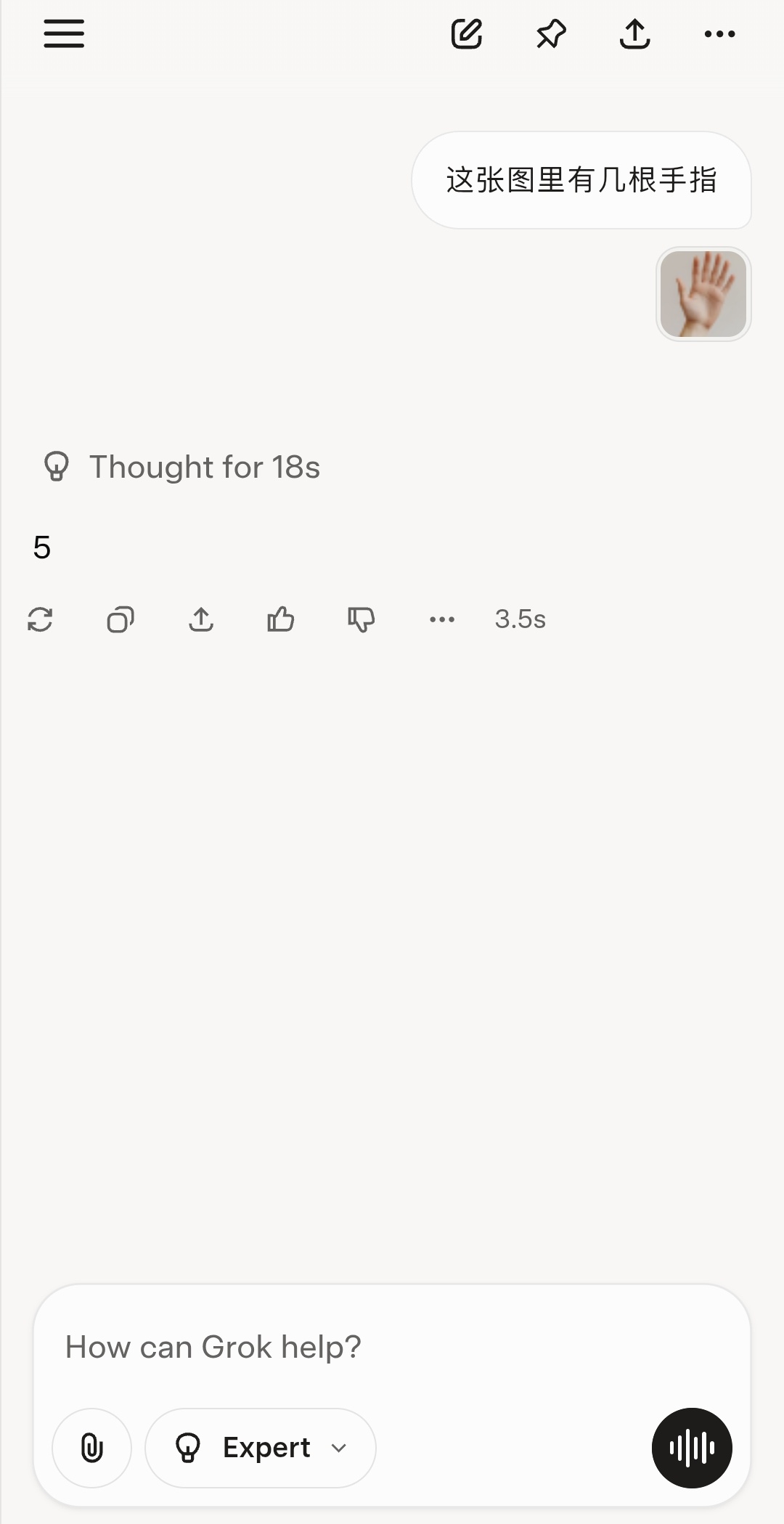Open the attached hand image
The height and width of the screenshot is (1524, 784).
[x=703, y=294]
